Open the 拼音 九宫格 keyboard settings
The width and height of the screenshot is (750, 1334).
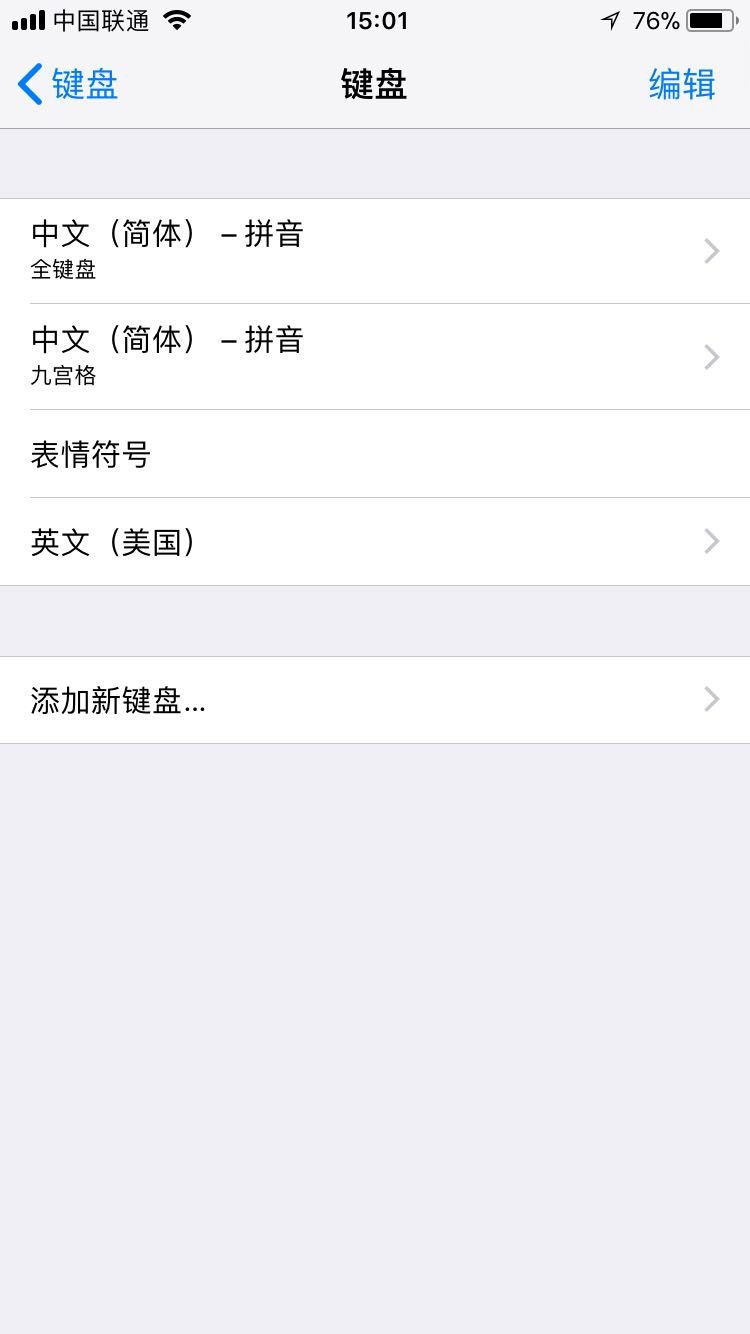[x=375, y=357]
